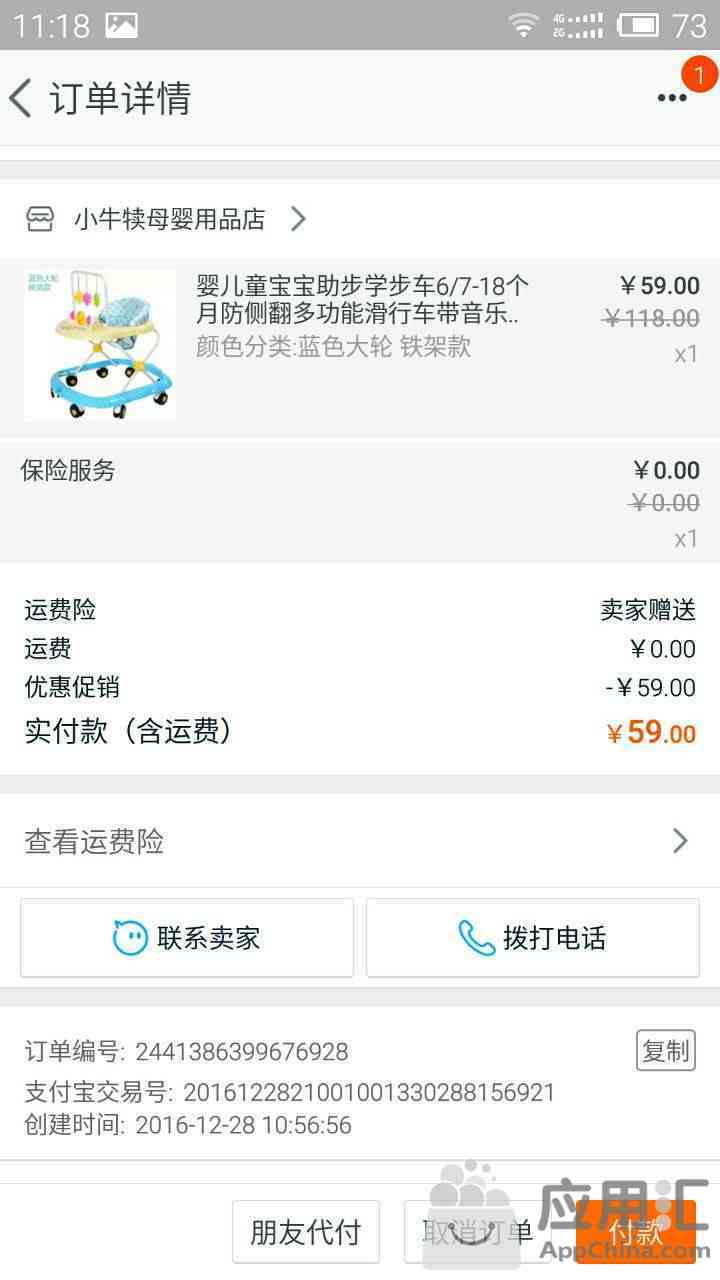Copy the order number with 复制
Screen dimensions: 720x1280
click(665, 1051)
